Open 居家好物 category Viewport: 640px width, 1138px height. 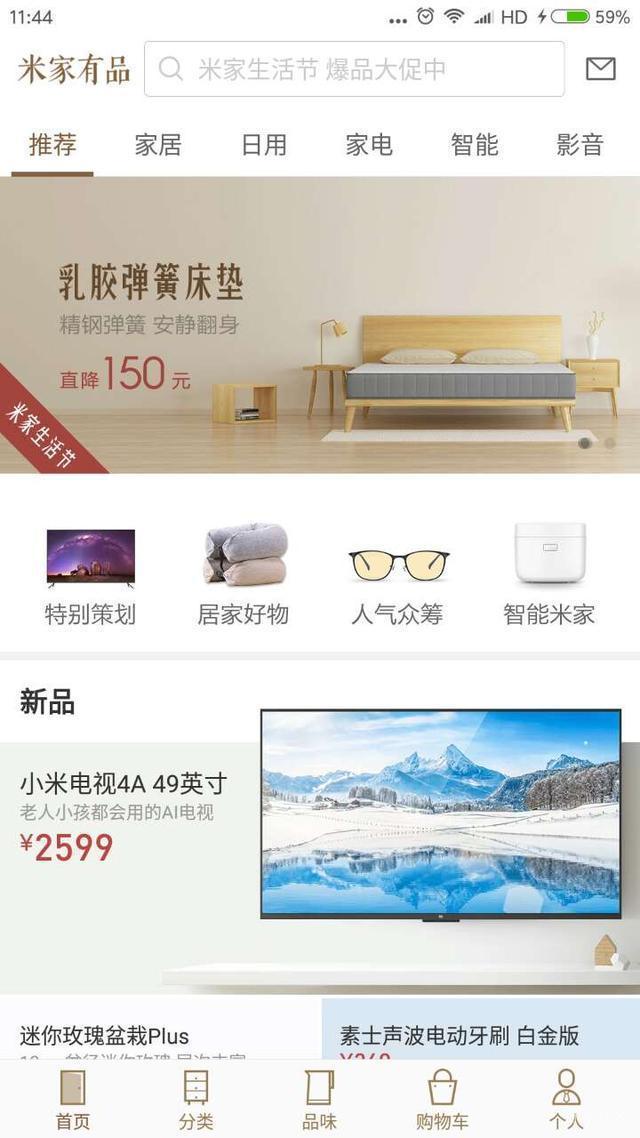[x=243, y=575]
